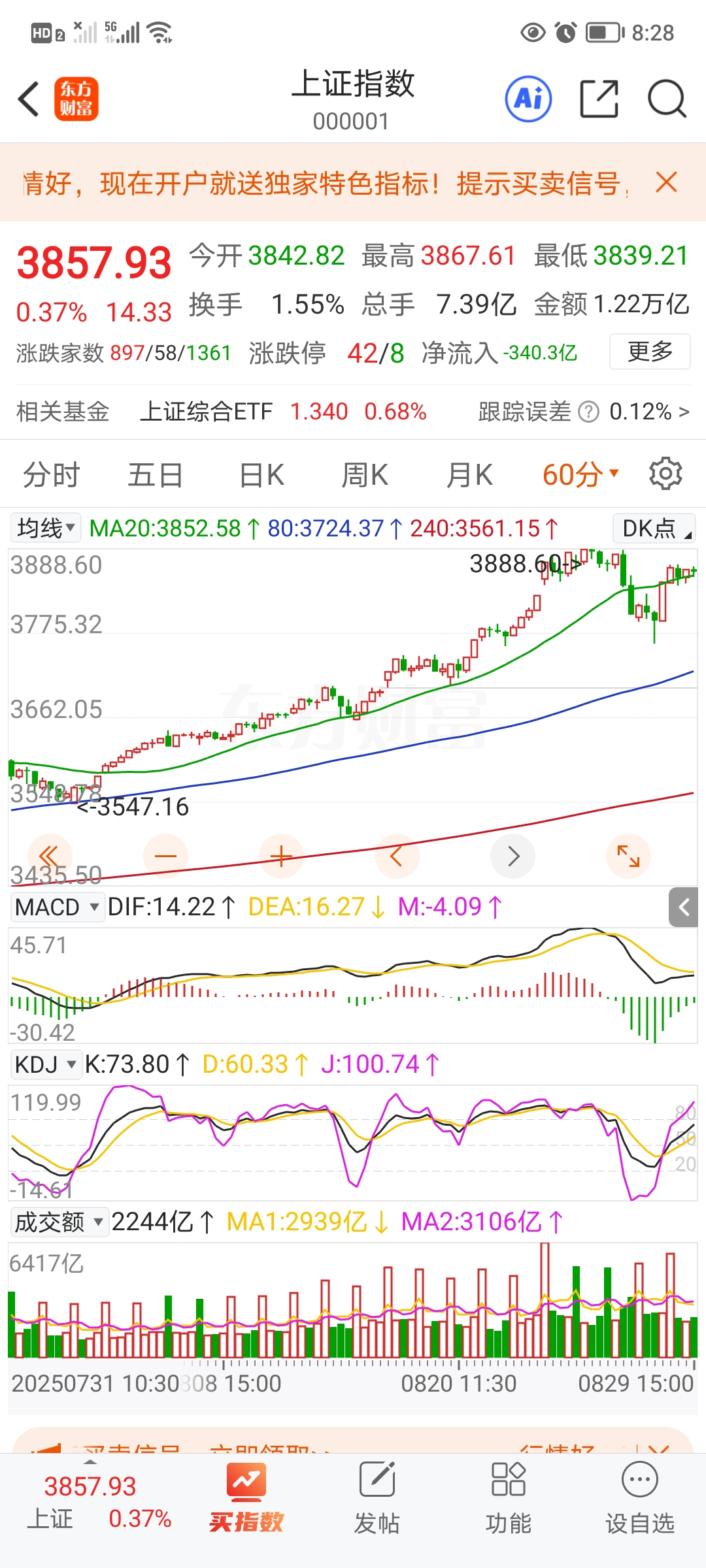Screen dimensions: 706x1568
Task: Open chart settings gear icon
Action: click(665, 474)
